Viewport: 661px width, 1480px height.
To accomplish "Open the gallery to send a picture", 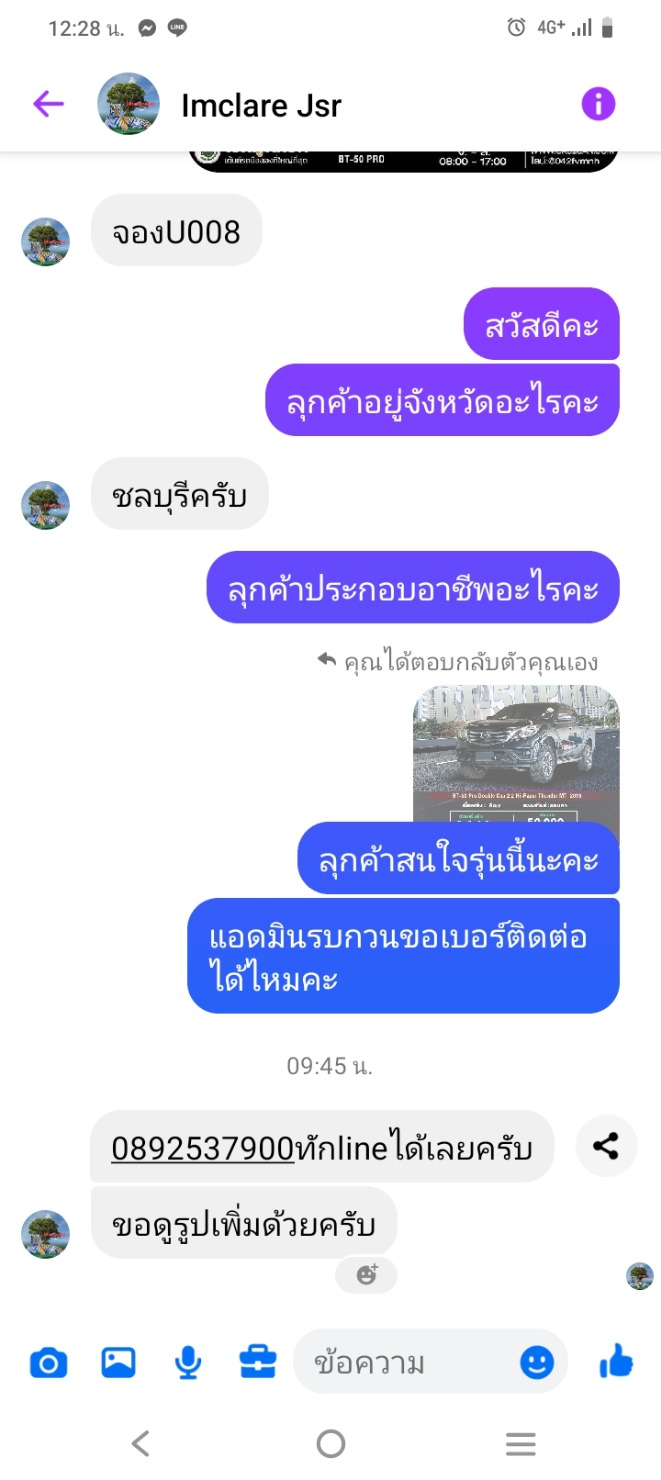I will point(118,1362).
